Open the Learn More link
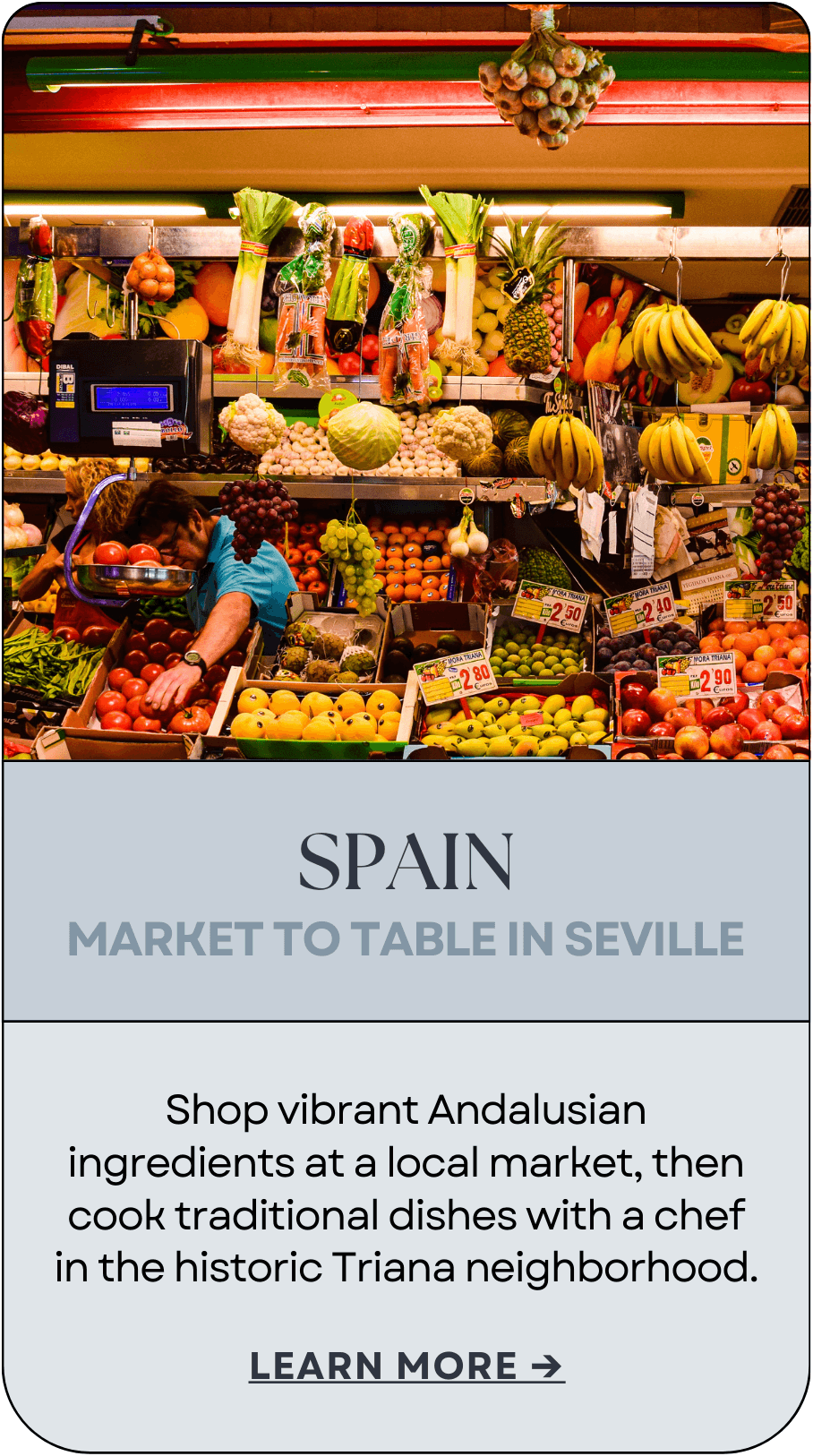Image resolution: width=813 pixels, height=1456 pixels. [406, 1366]
